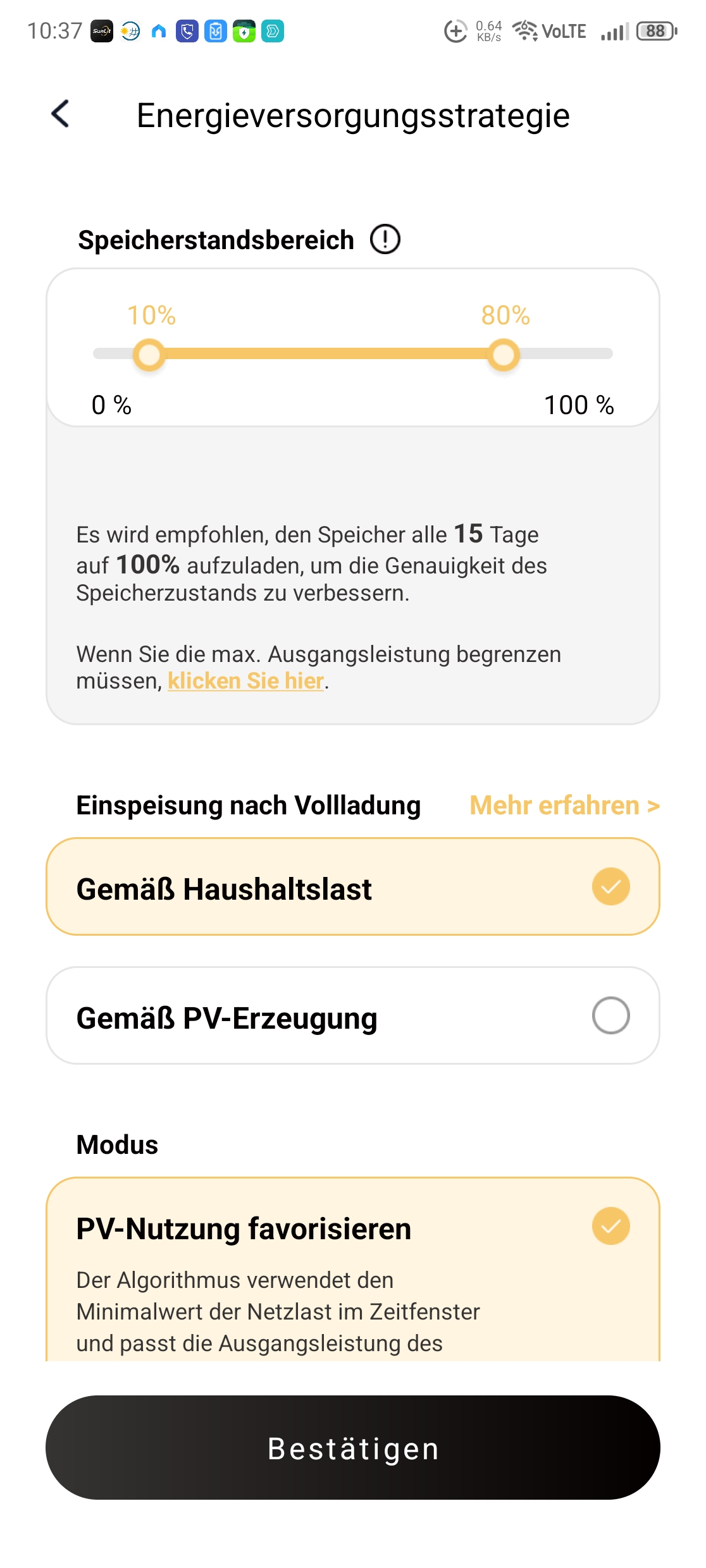Image resolution: width=706 pixels, height=1568 pixels.
Task: Select 'Gemäß Haushaltslast' option
Action: 353,887
